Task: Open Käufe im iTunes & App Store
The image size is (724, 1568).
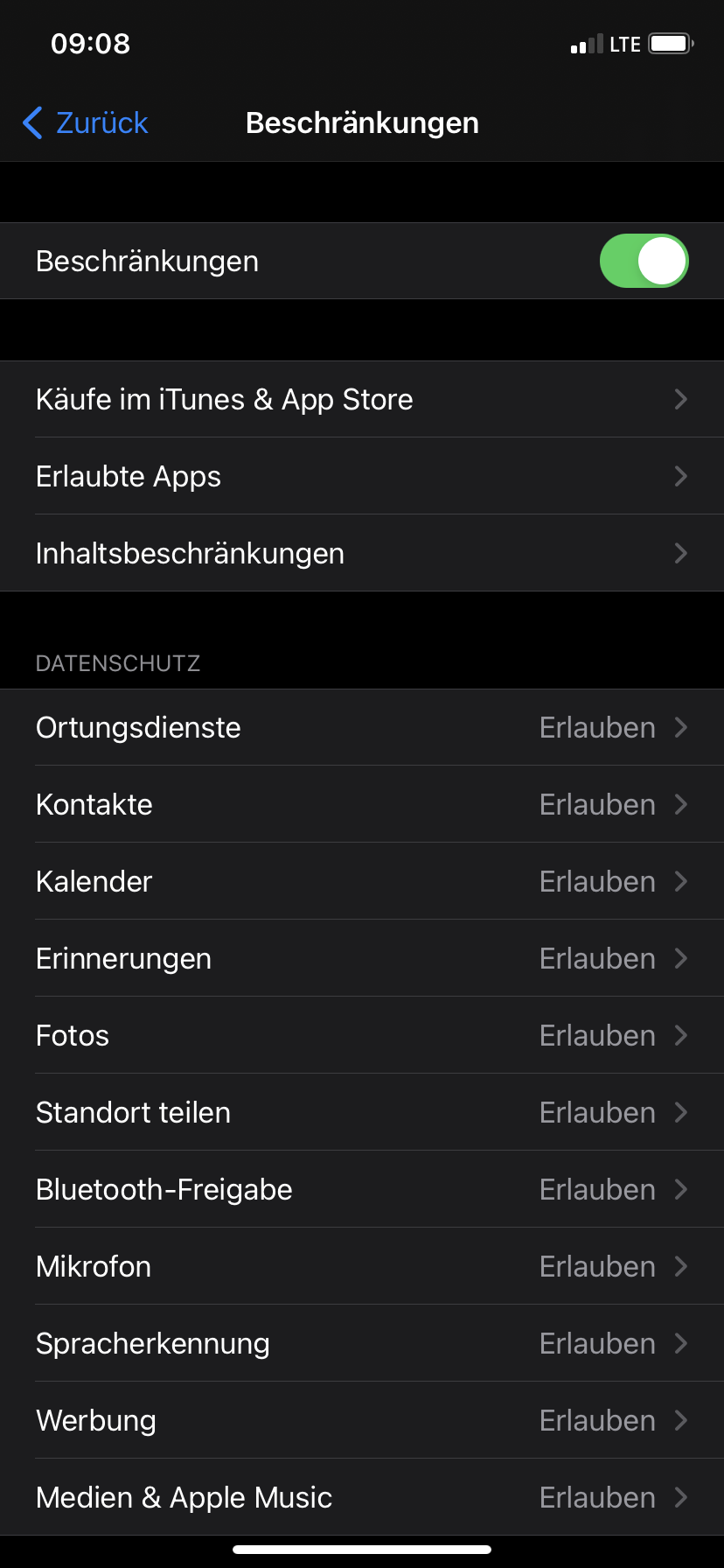Action: 361,400
